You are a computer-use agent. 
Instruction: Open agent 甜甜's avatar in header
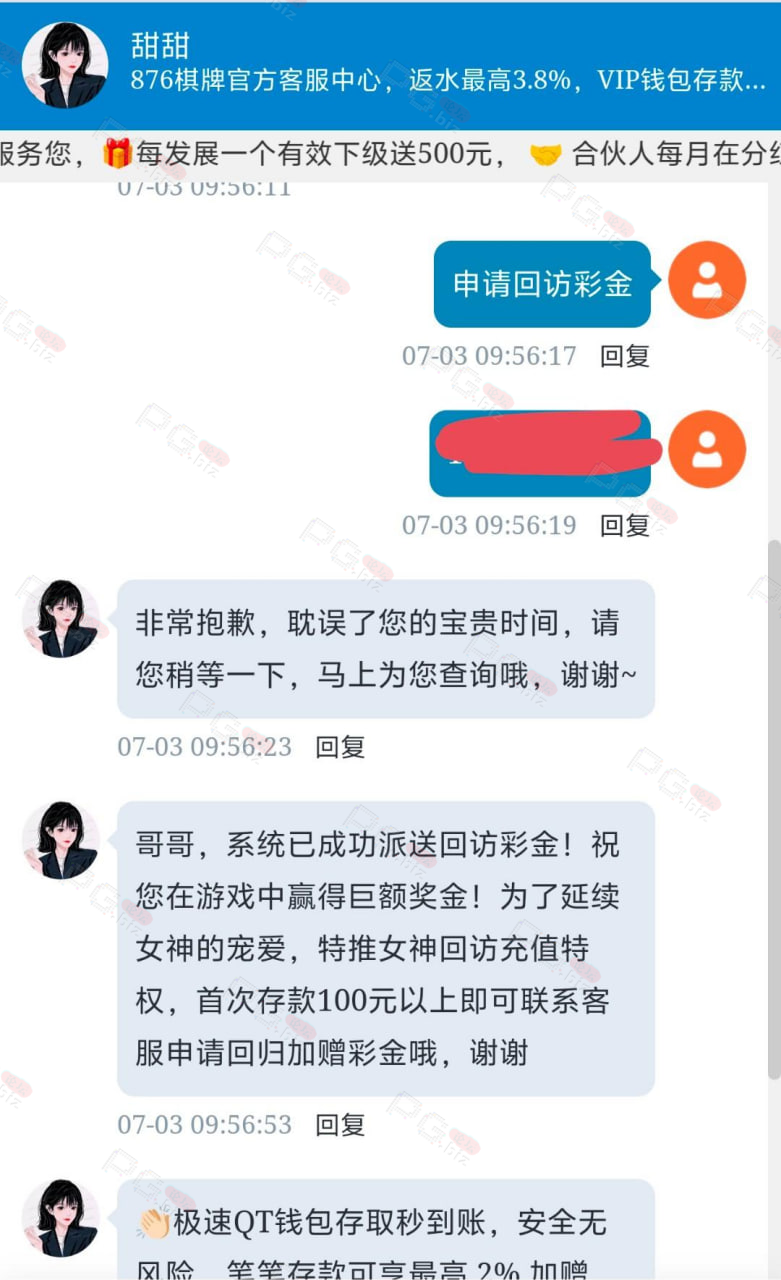click(65, 65)
